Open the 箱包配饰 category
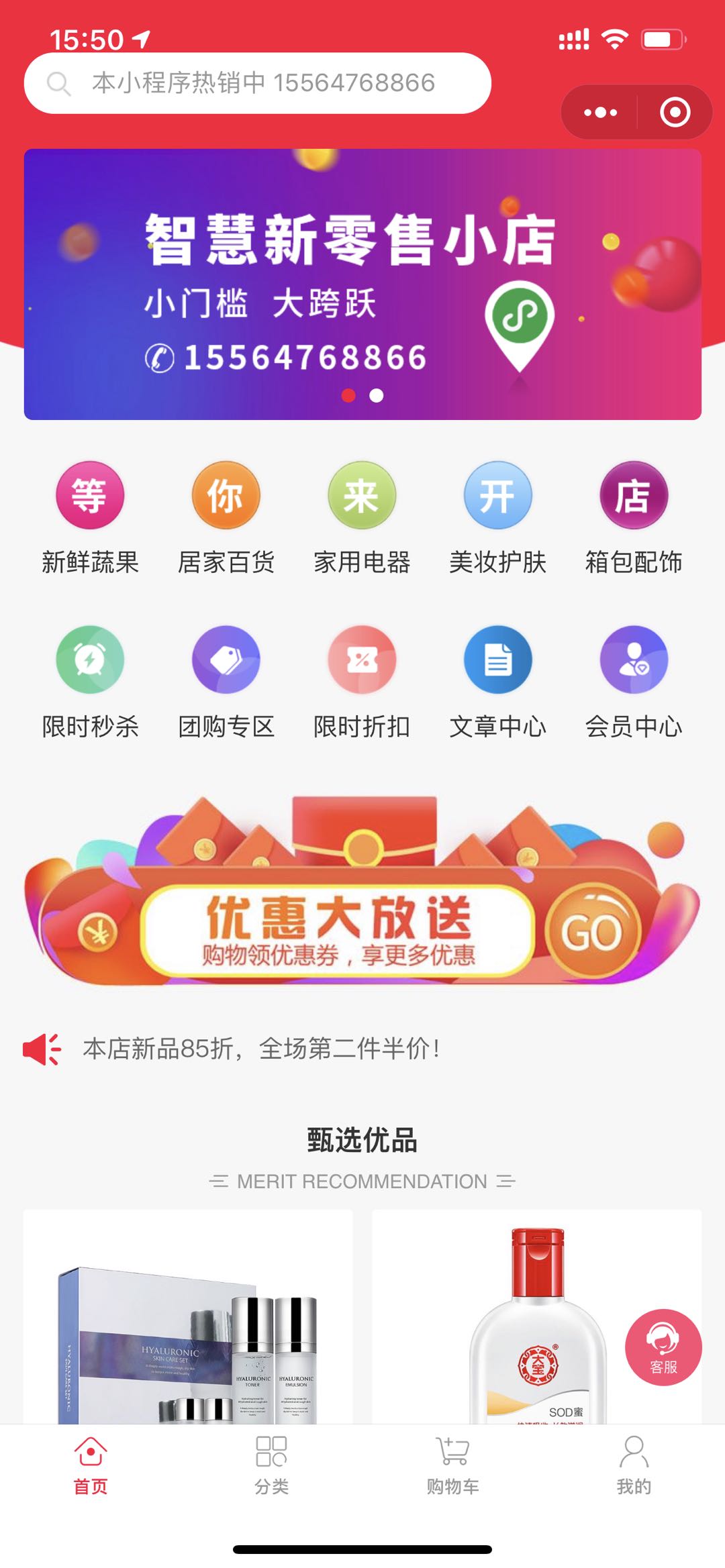 tap(634, 518)
